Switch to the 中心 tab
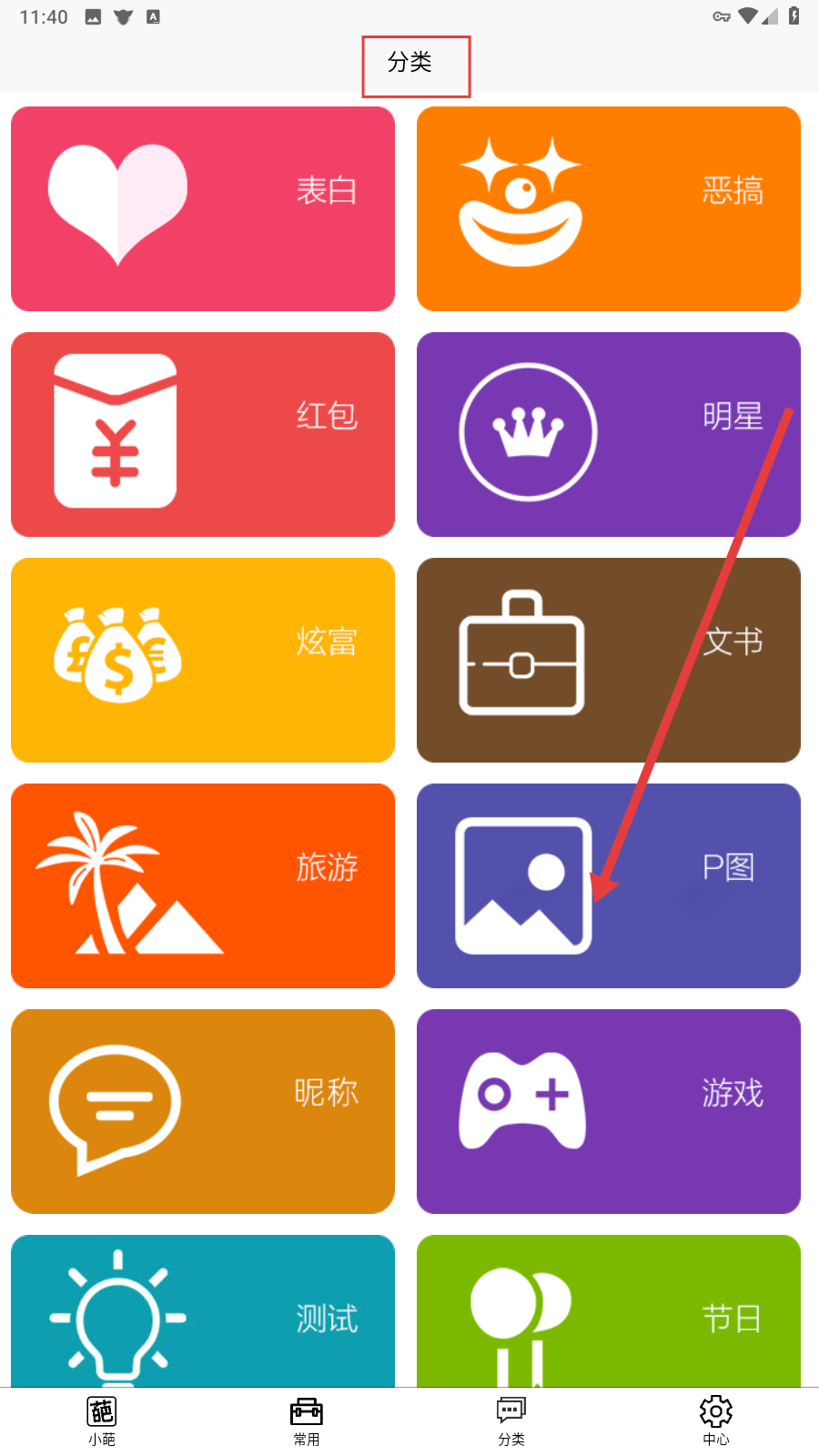 pyautogui.click(x=716, y=1421)
